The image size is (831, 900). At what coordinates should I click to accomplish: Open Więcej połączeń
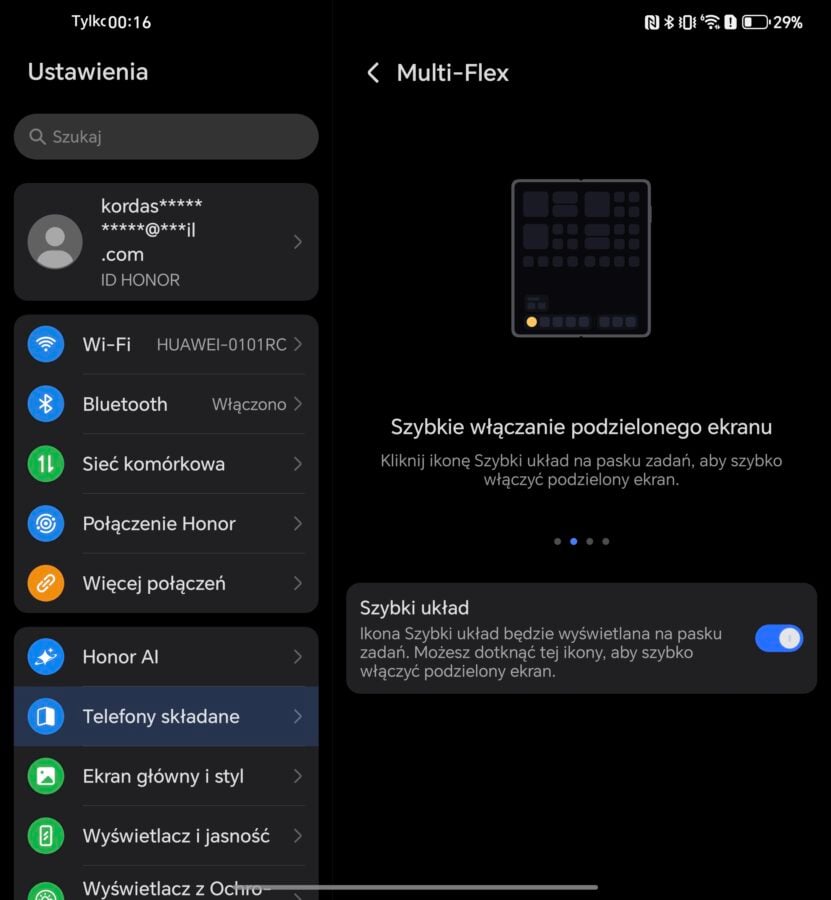click(166, 584)
